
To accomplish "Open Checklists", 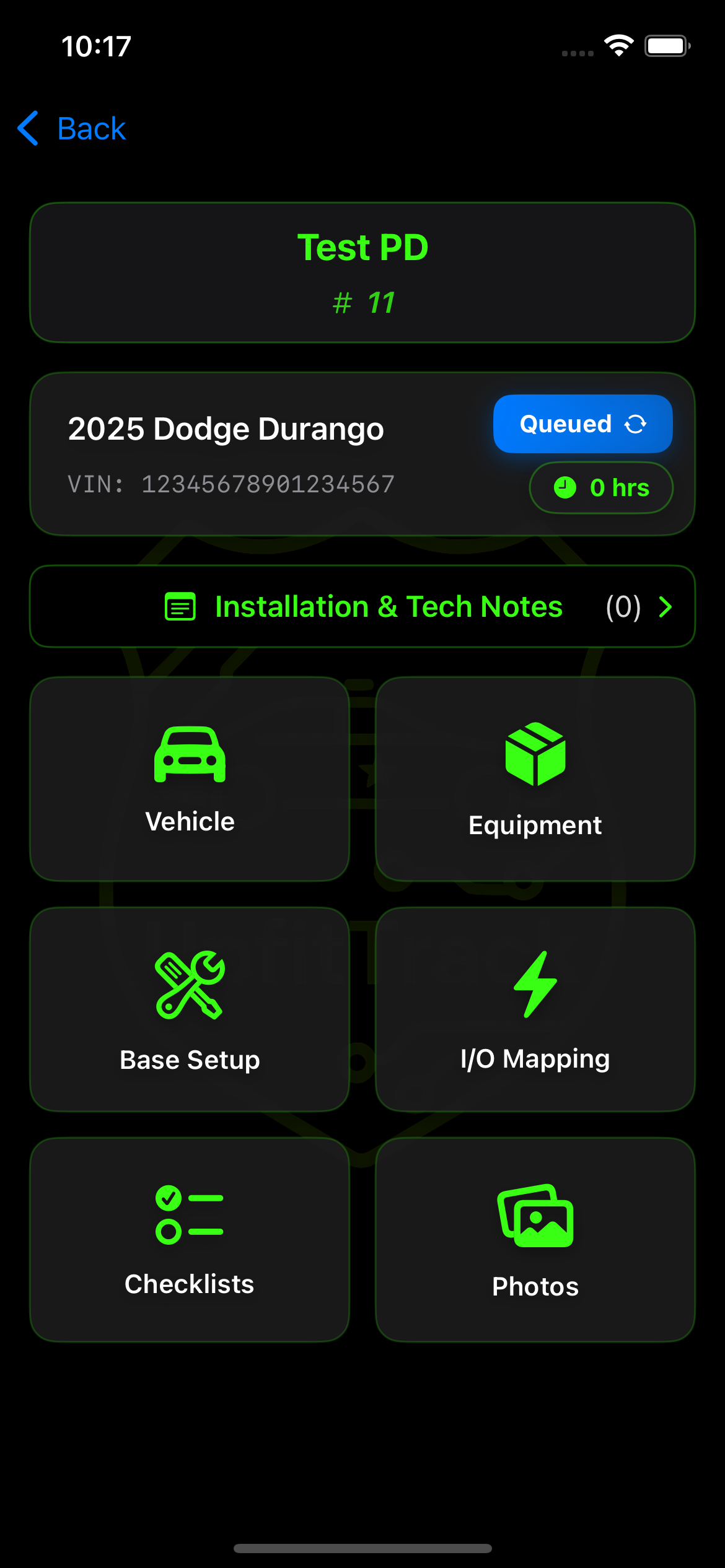I will click(x=190, y=1240).
